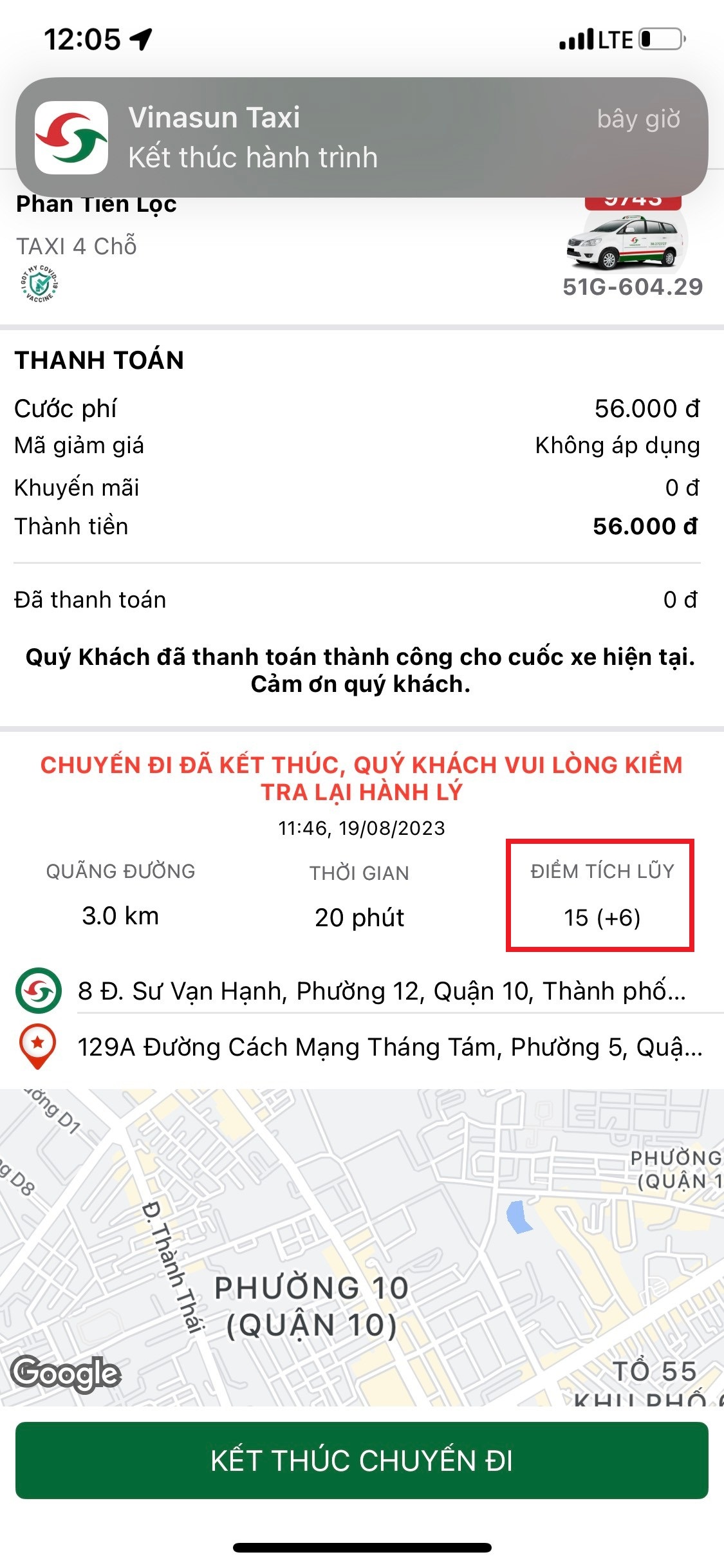The image size is (724, 1568).
Task: Open the Vinasun Taxi notification banner
Action: [362, 137]
